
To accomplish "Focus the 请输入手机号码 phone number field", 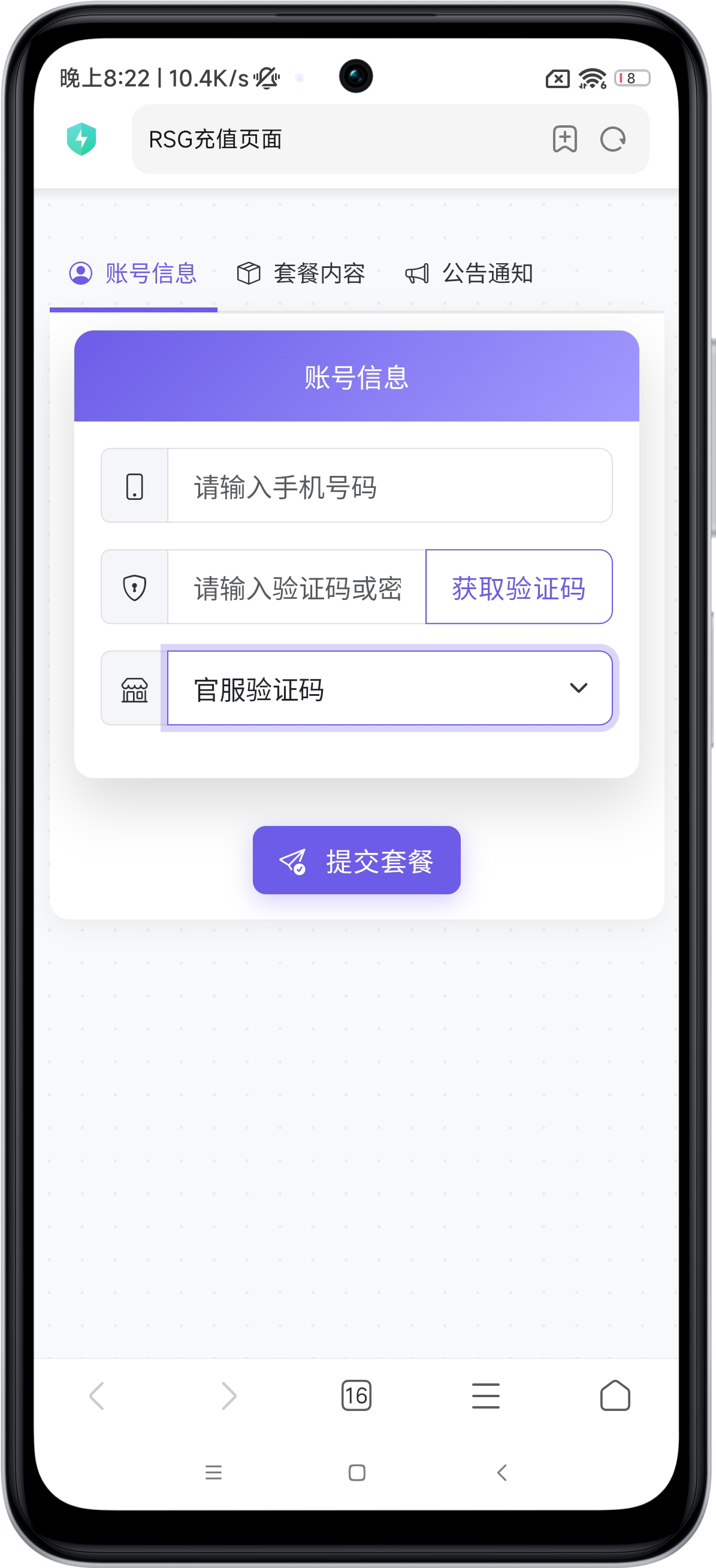I will point(390,486).
